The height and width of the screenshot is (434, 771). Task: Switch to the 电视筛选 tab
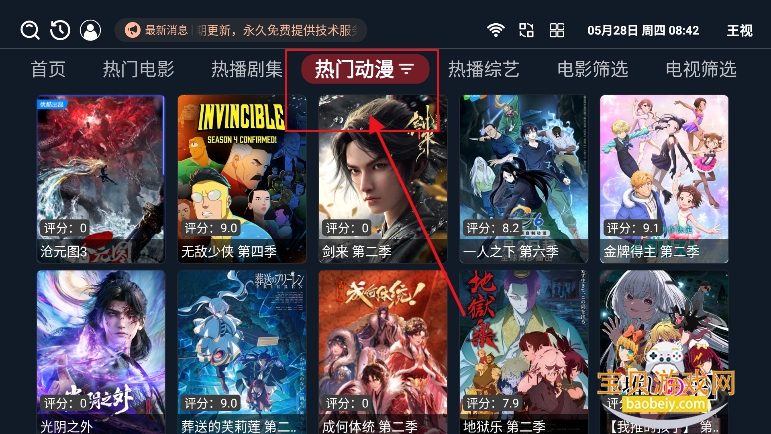click(701, 69)
